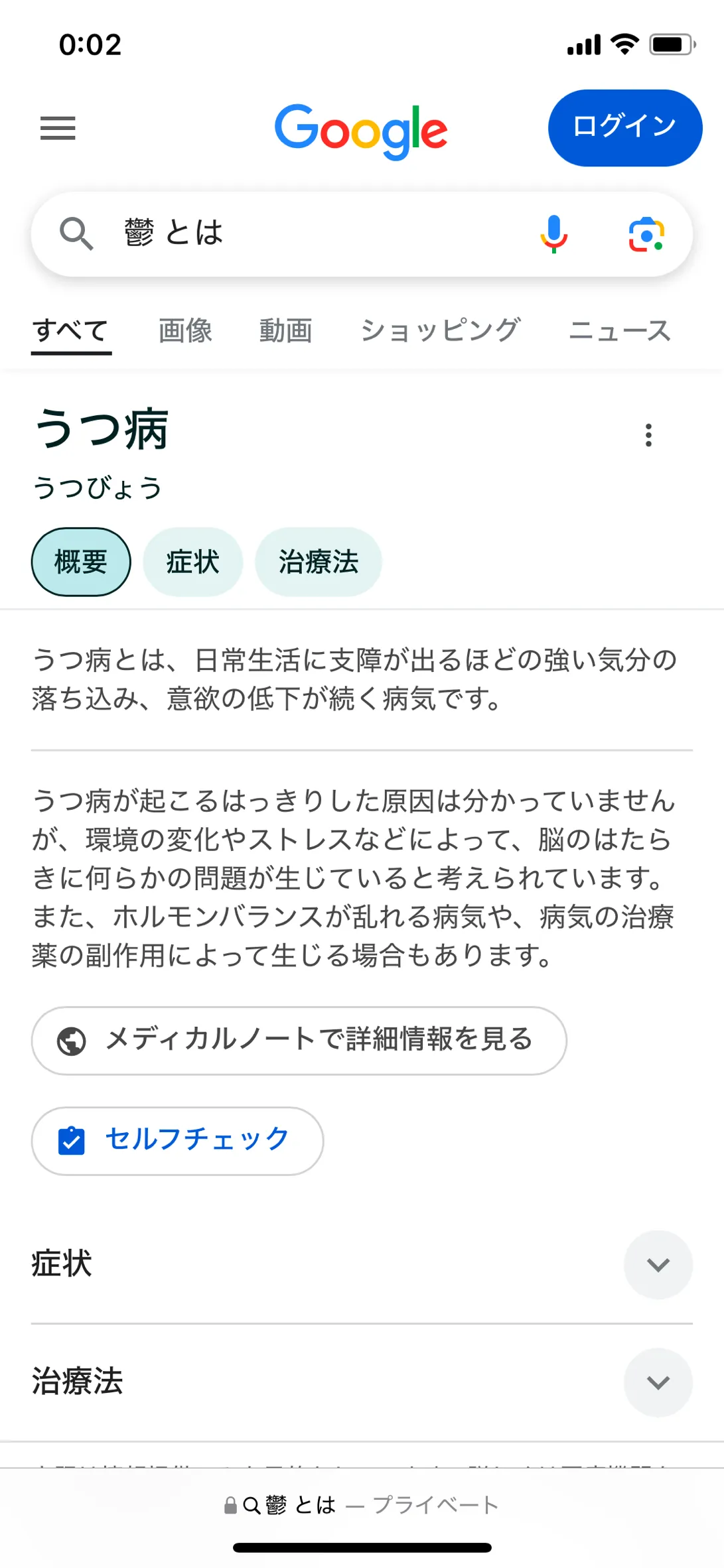
Task: Open メディカルノートで詳細情報を見る
Action: coord(299,1040)
